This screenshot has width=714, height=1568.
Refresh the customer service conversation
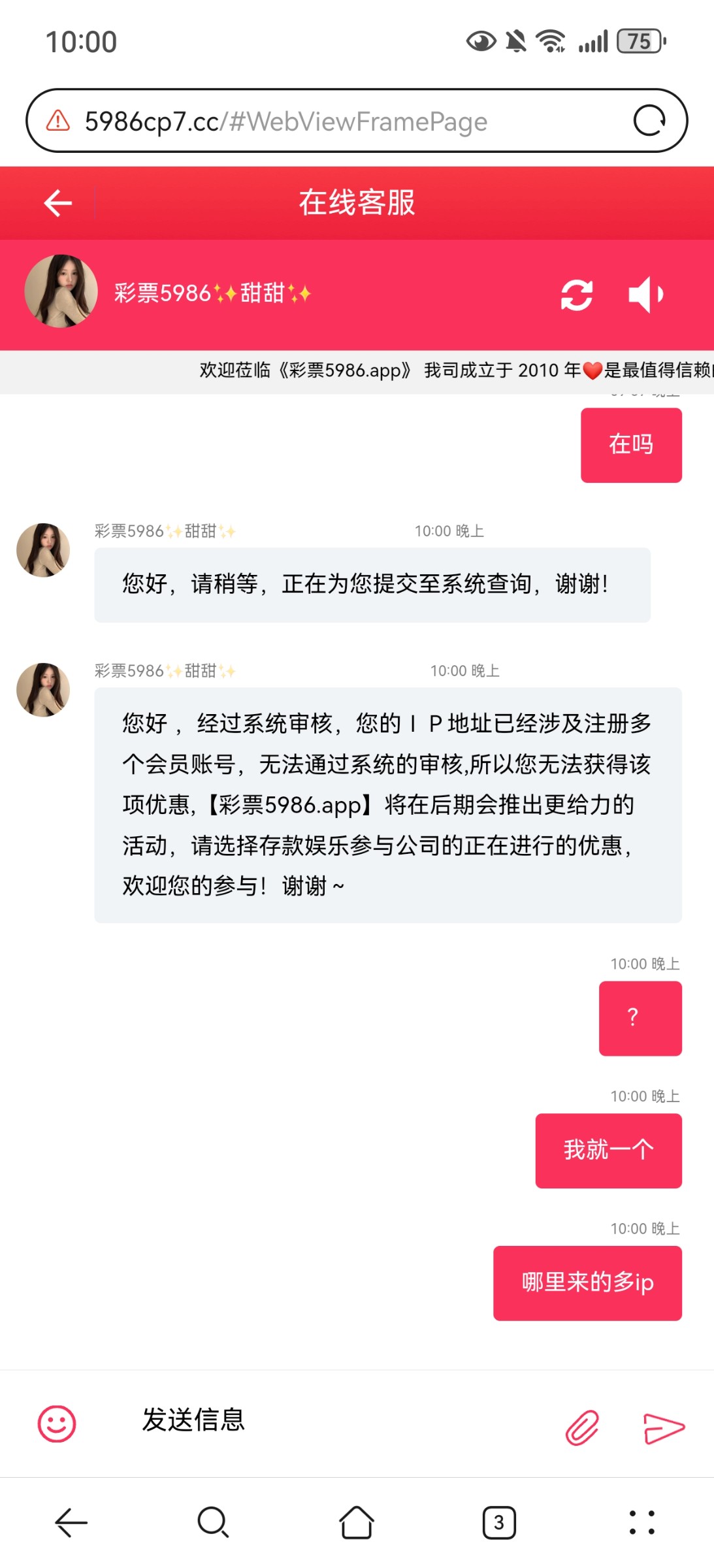pos(576,295)
